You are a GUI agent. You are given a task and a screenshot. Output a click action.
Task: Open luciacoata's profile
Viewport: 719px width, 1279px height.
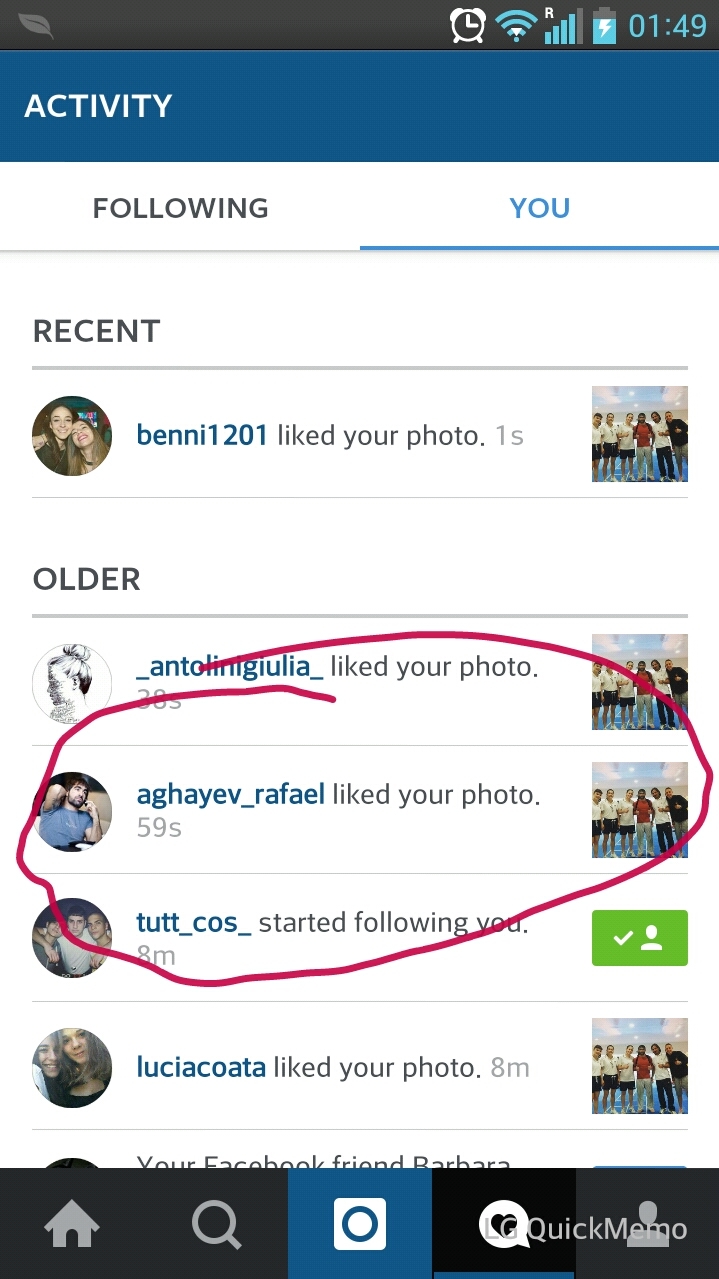tap(201, 1067)
